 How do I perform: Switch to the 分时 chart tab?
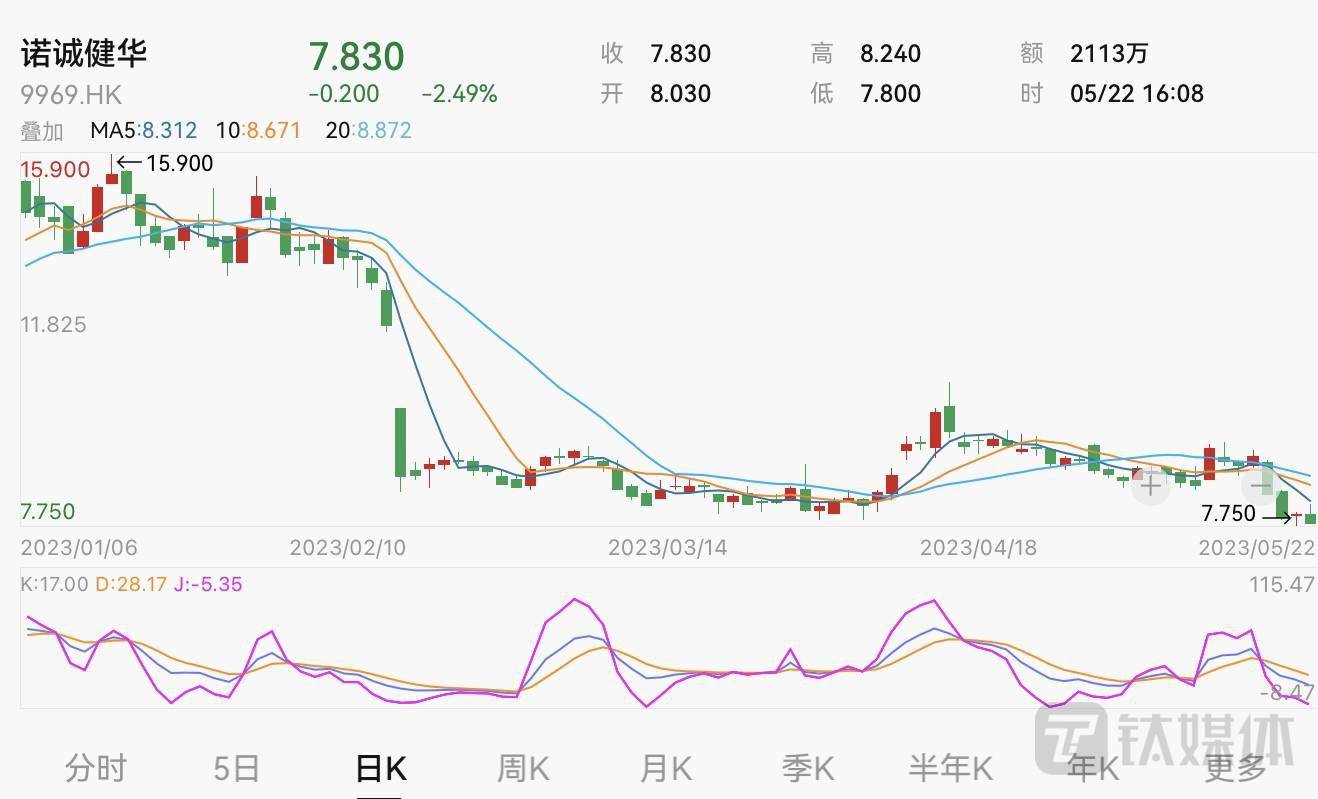[x=96, y=768]
